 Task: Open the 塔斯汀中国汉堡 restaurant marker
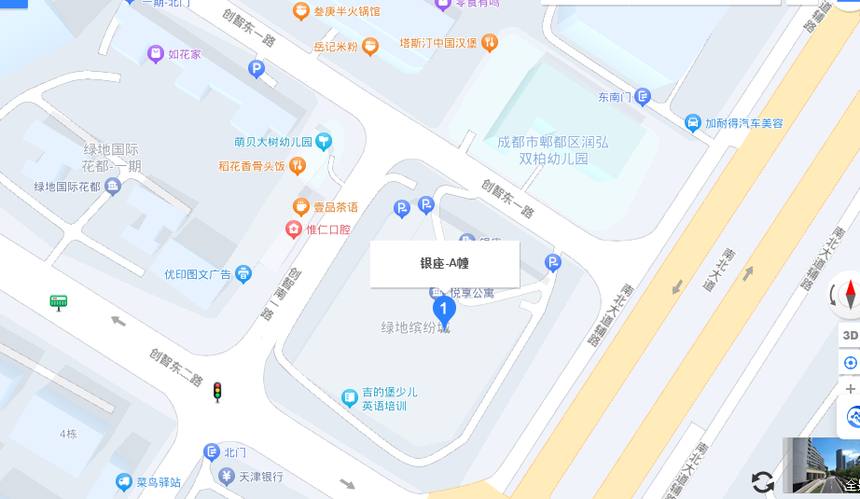[489, 42]
